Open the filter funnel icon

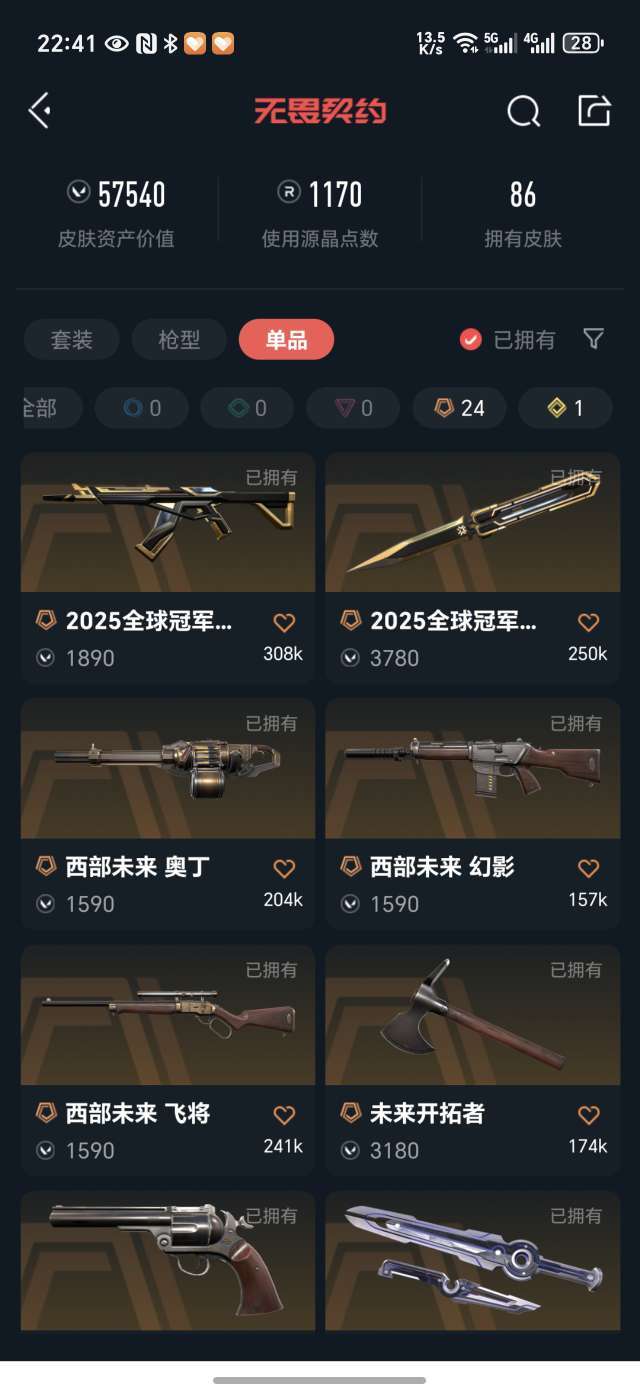(593, 339)
